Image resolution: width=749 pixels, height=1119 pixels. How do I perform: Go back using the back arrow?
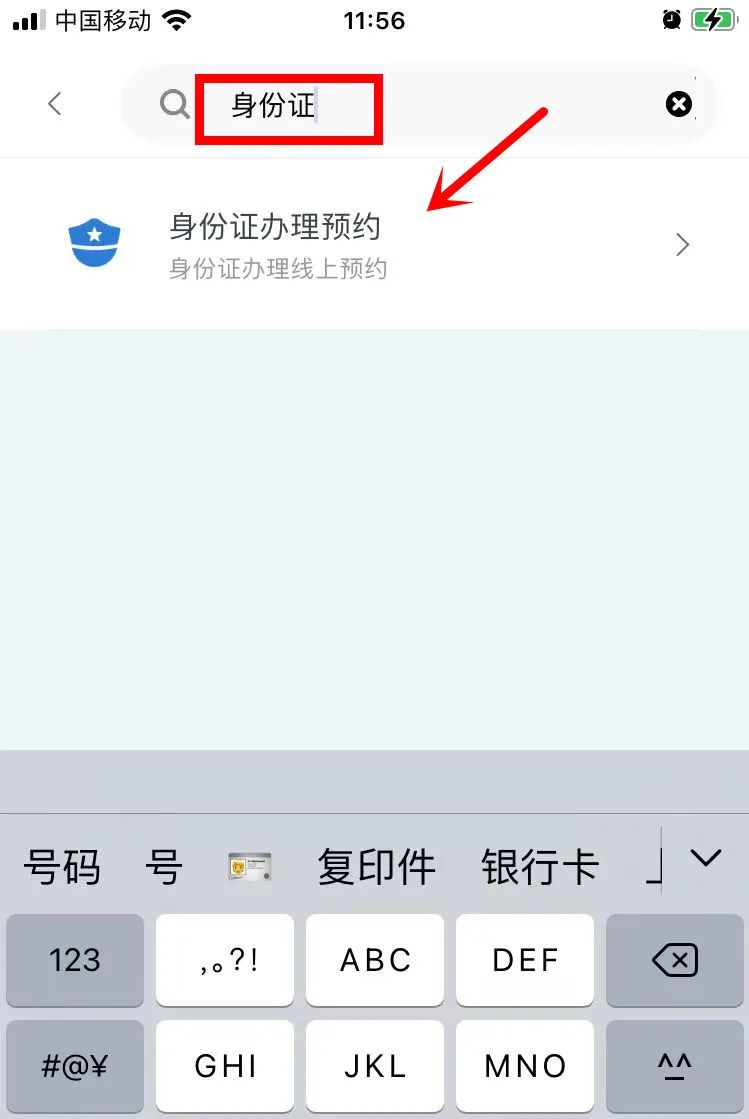(55, 103)
